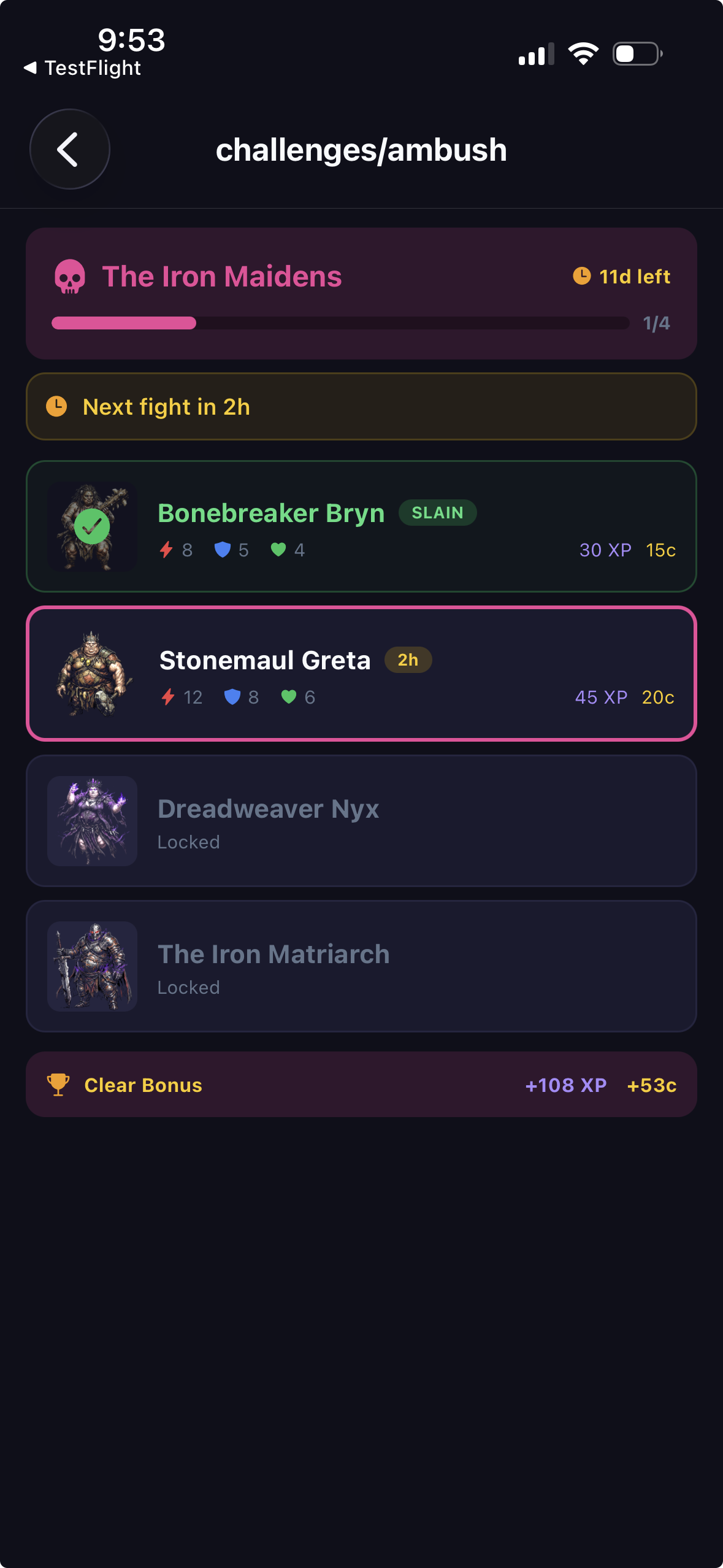Click the green checkmark on Bonebreaker Bryn's portrait
Image resolution: width=723 pixels, height=1568 pixels.
(93, 526)
